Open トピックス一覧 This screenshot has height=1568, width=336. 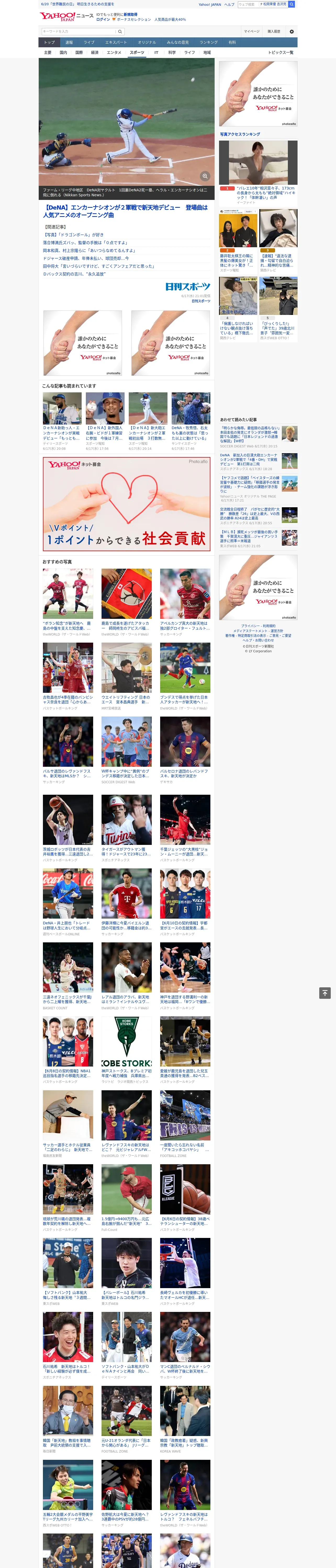tap(281, 52)
